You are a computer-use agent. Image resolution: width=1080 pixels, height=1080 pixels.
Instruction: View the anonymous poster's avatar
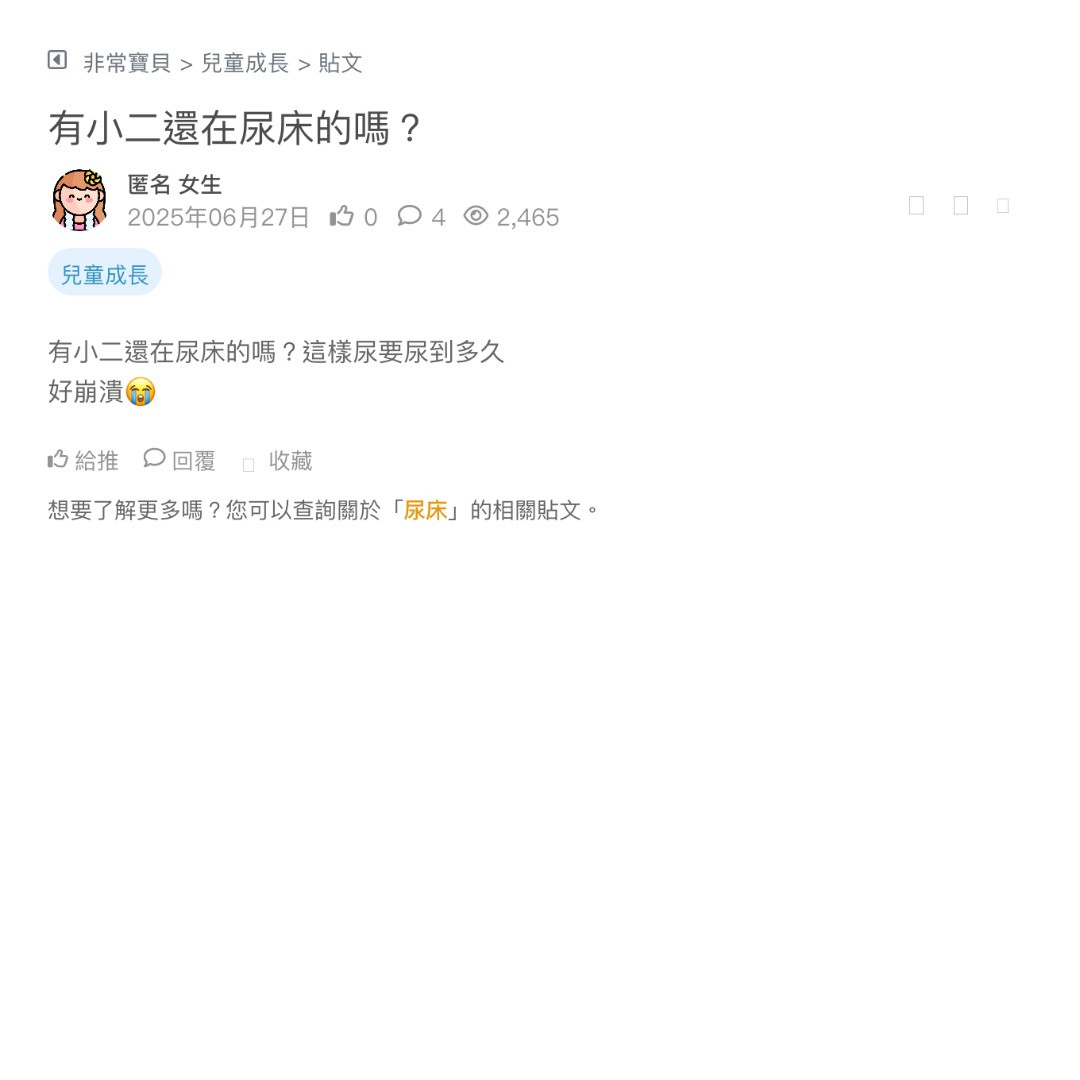[79, 200]
